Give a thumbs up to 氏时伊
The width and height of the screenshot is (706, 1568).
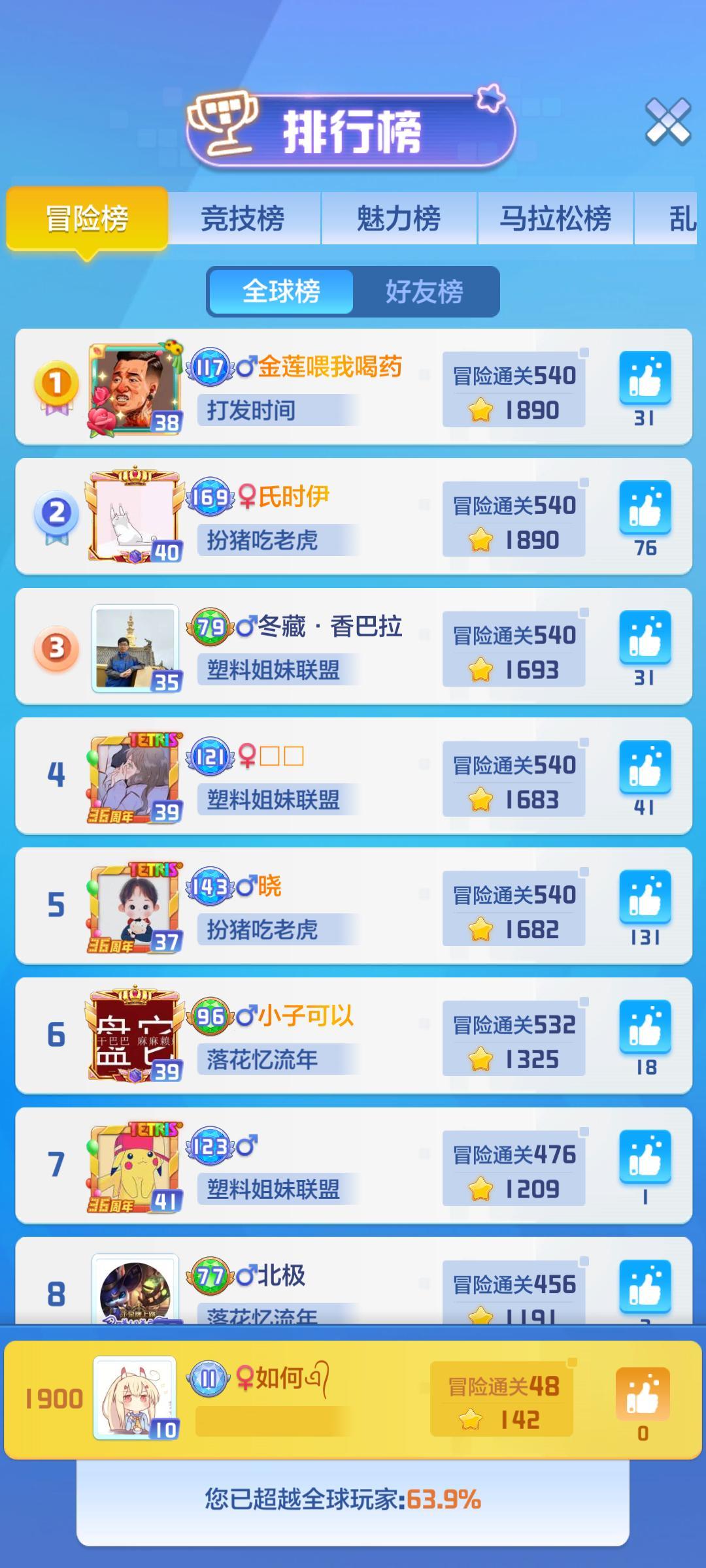coord(645,508)
